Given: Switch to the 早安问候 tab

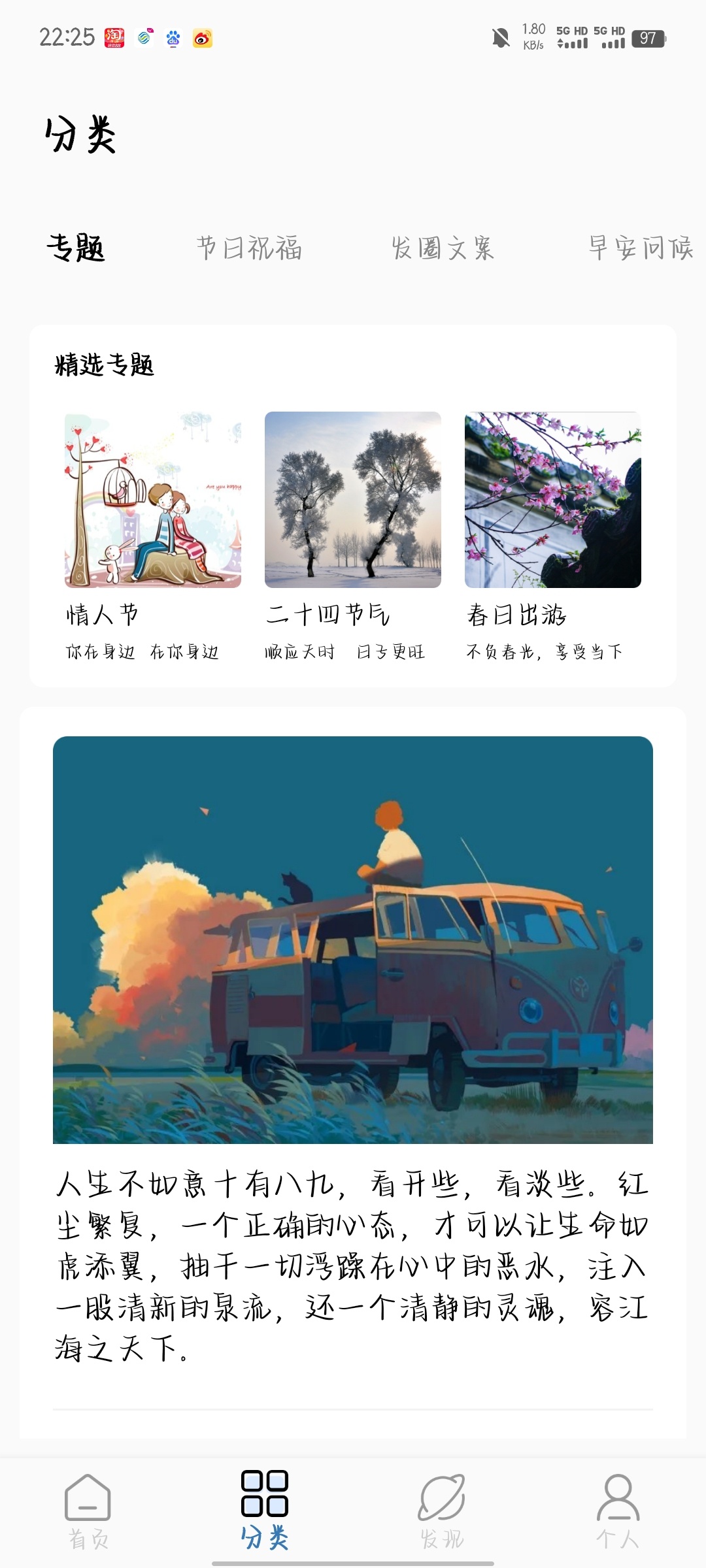Looking at the screenshot, I should point(640,248).
